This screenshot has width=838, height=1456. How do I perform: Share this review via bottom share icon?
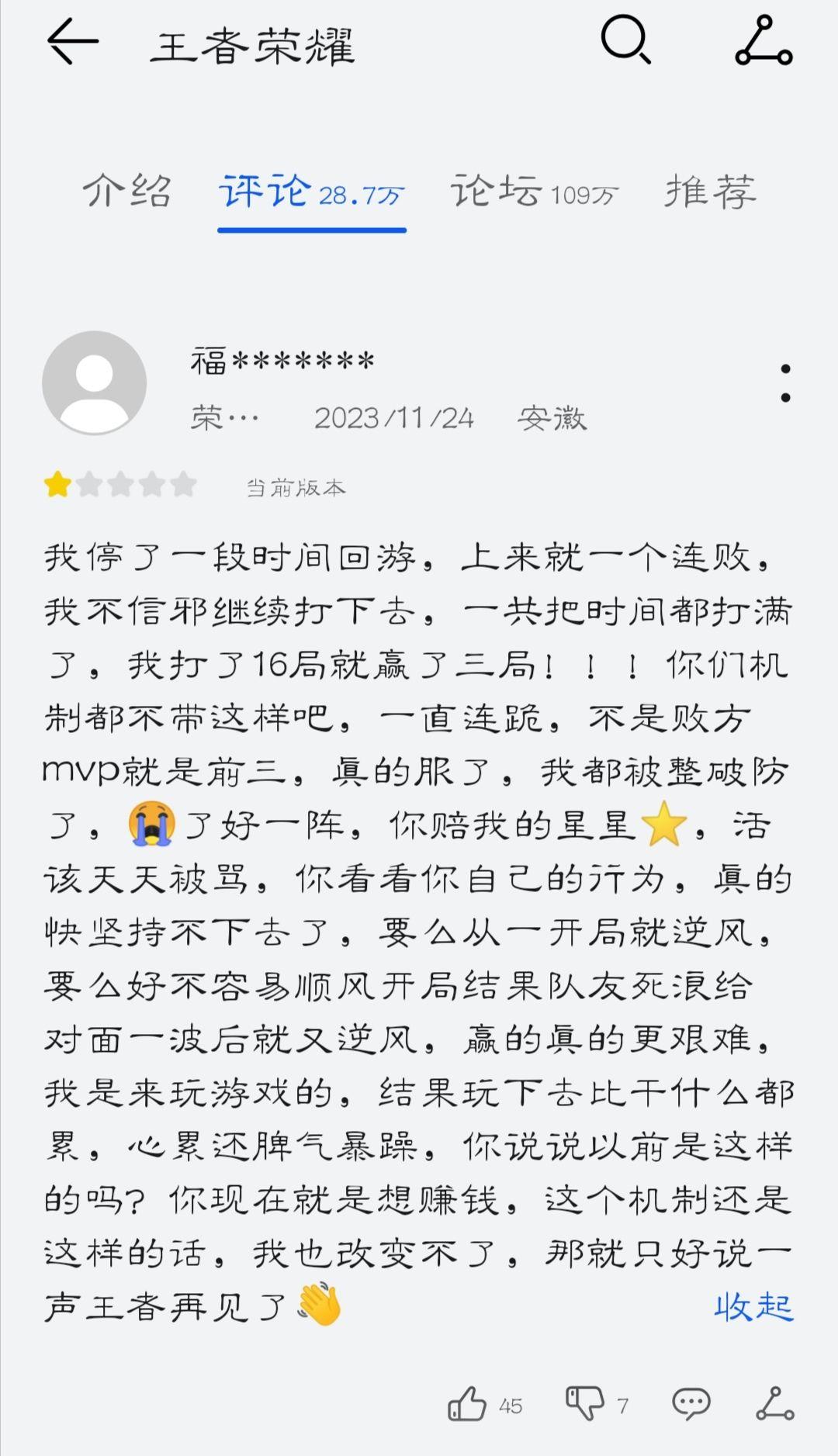coord(774,1403)
